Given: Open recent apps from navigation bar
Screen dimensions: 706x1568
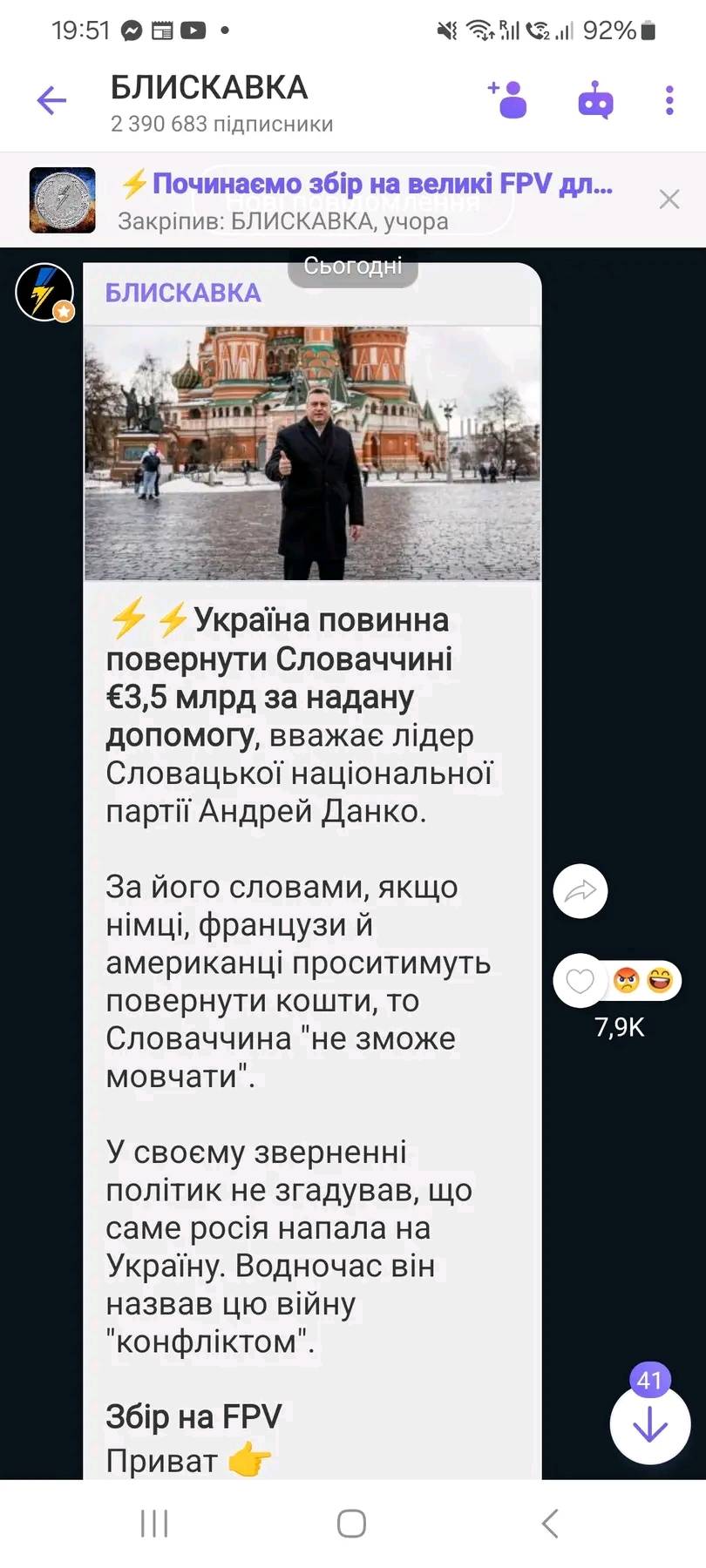Looking at the screenshot, I should point(154,1524).
